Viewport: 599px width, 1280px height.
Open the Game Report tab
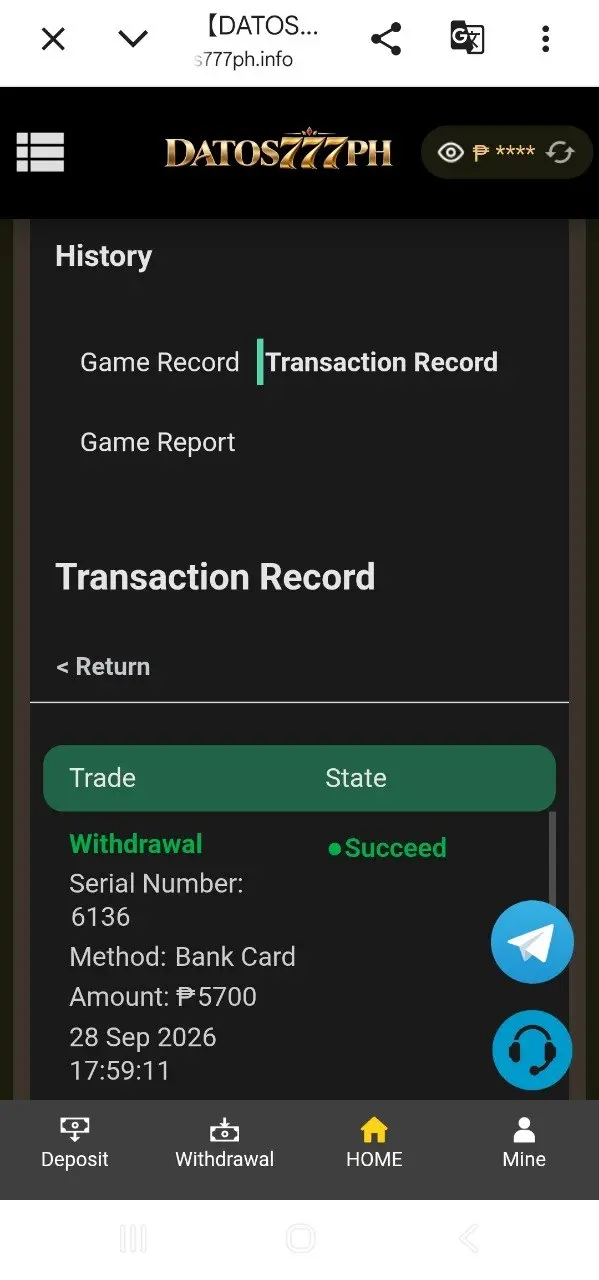(158, 442)
